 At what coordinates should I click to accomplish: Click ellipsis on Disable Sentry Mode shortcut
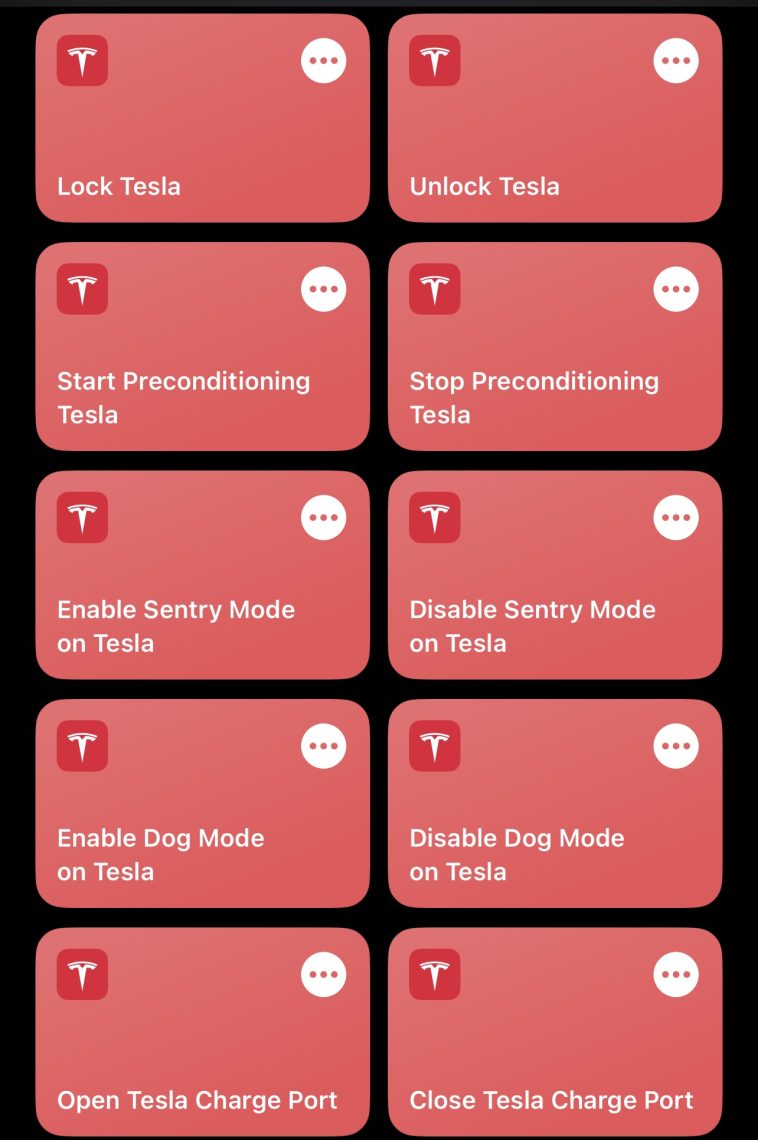676,517
